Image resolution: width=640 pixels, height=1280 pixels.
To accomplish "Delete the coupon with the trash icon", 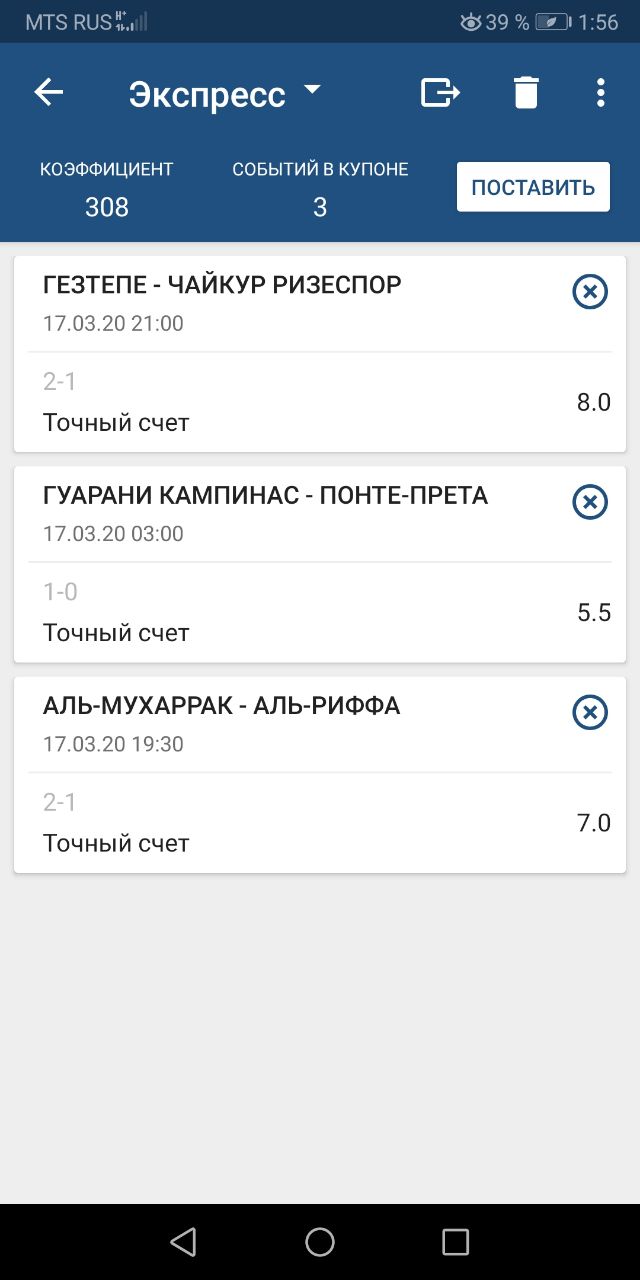I will 526,93.
